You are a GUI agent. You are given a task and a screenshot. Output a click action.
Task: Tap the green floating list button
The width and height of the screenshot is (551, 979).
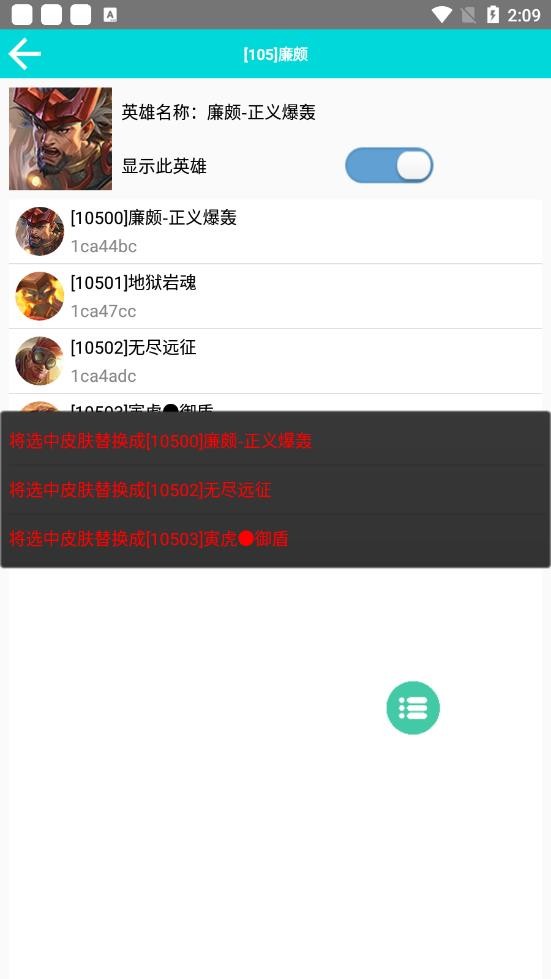pos(413,707)
